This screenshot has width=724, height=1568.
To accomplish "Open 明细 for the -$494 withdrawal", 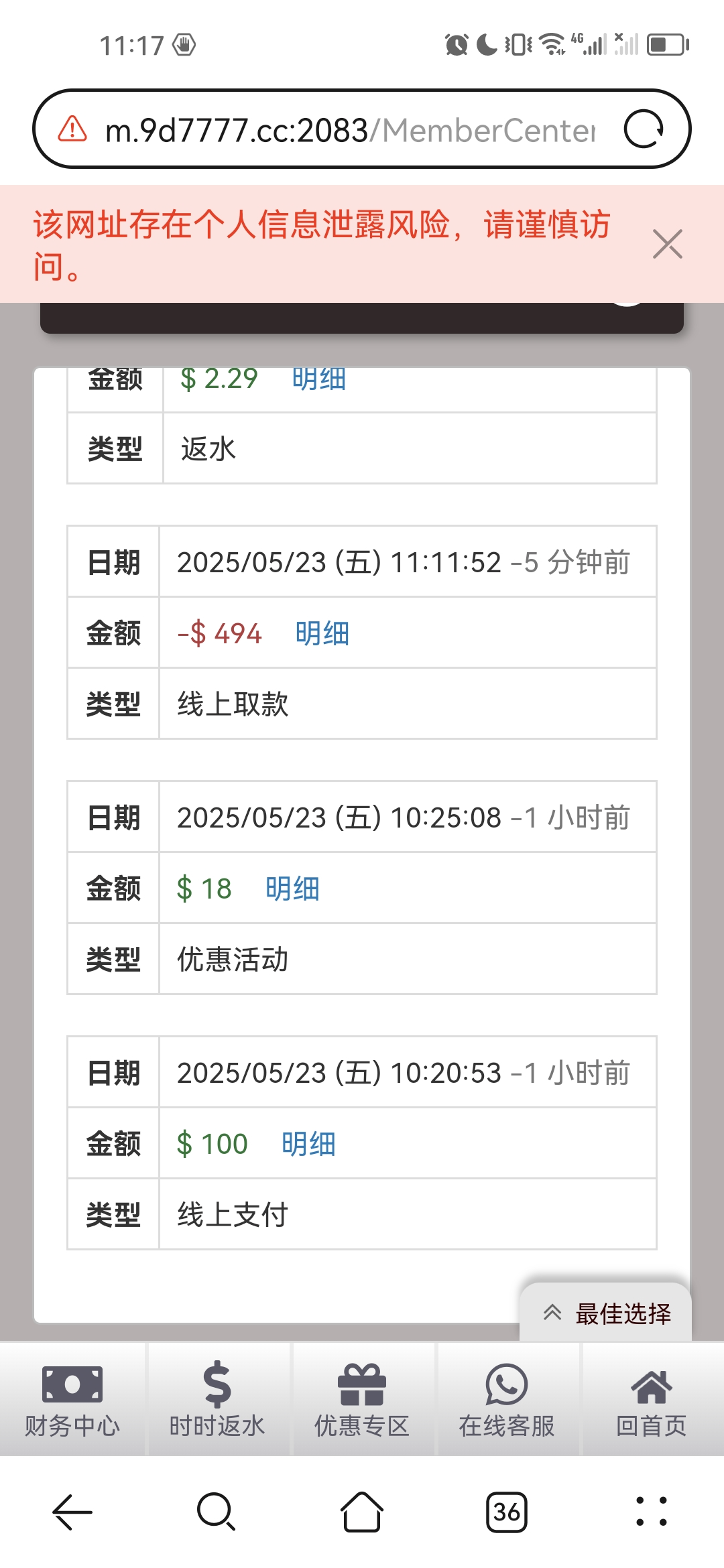I will point(321,633).
